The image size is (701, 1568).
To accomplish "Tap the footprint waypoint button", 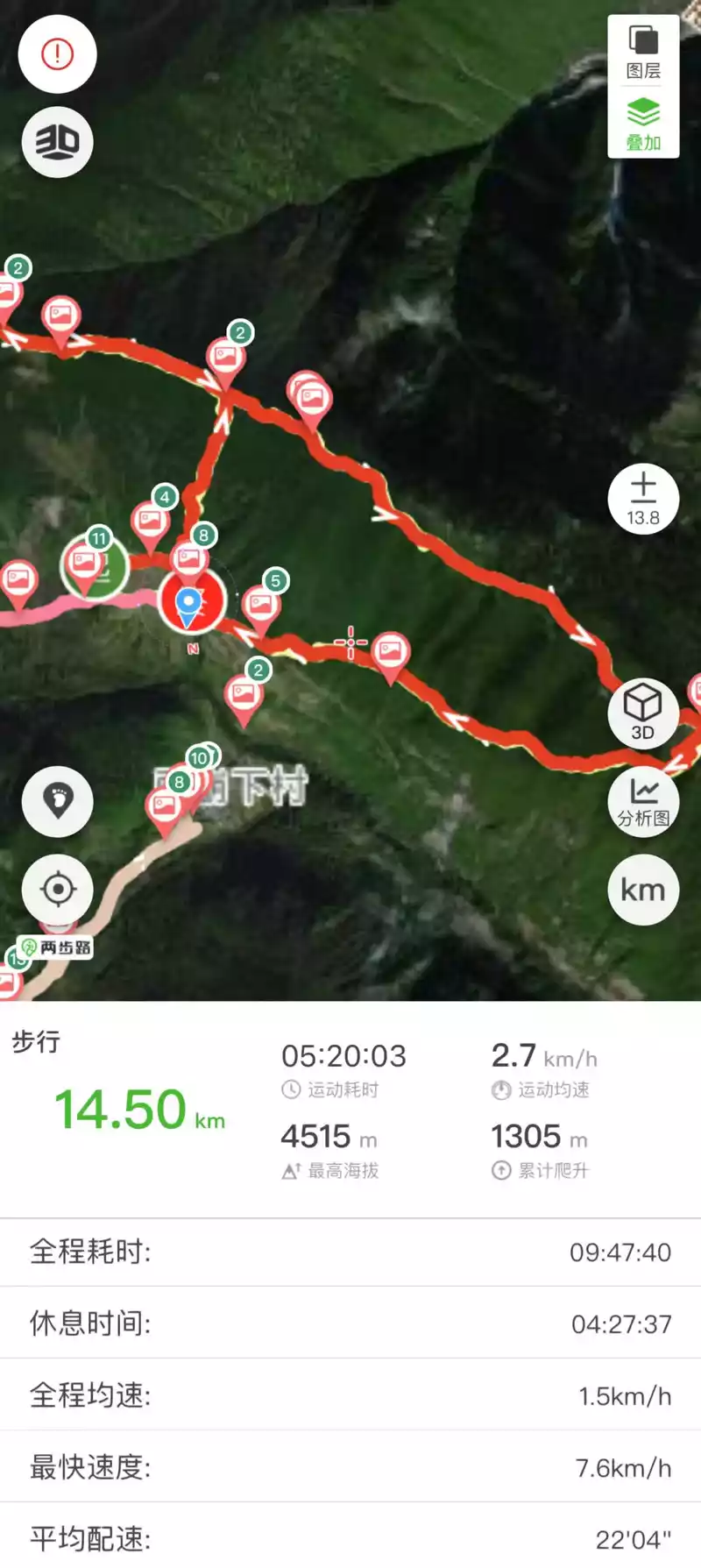I will tap(58, 801).
